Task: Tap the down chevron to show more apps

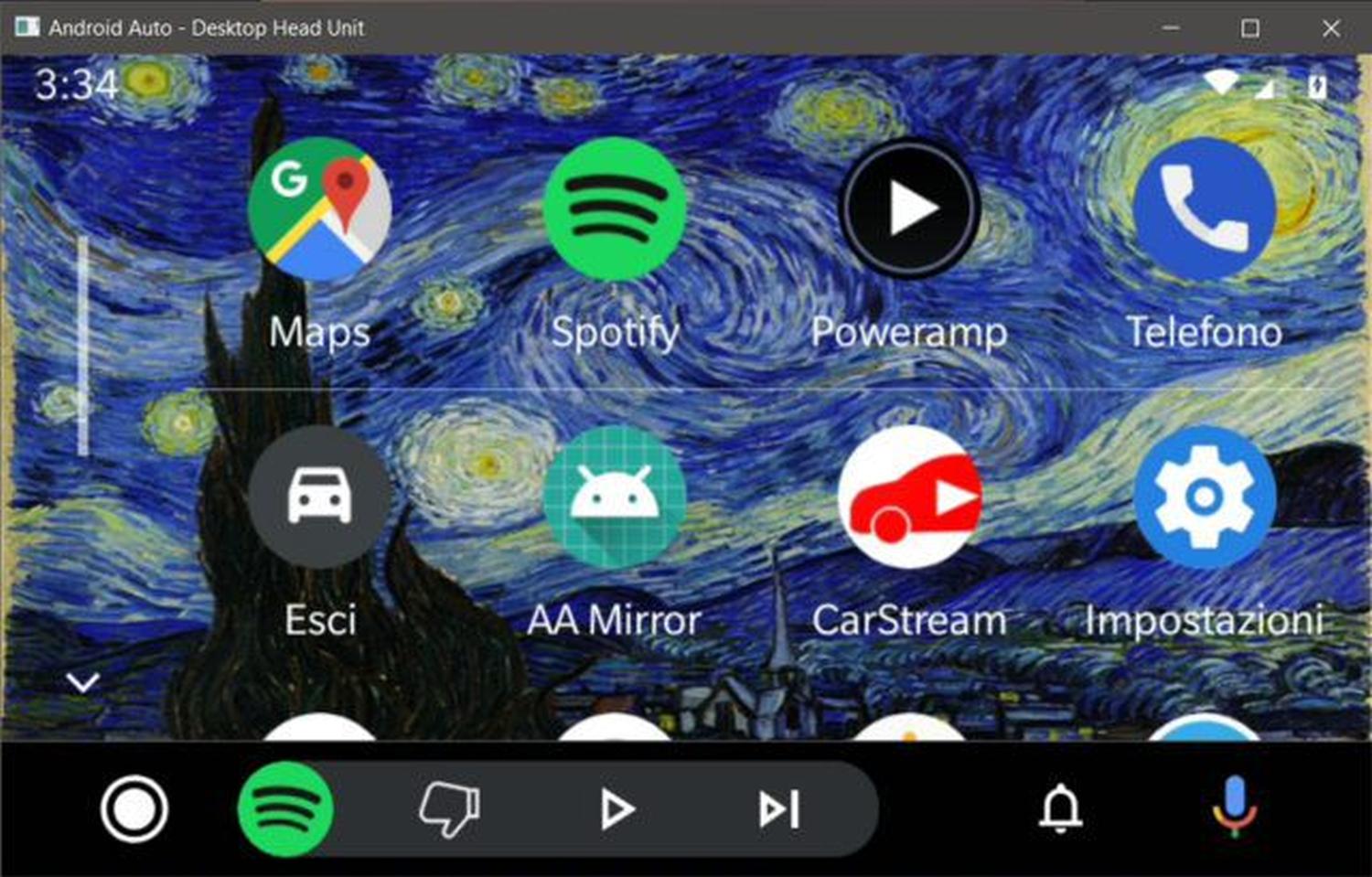Action: (x=83, y=682)
